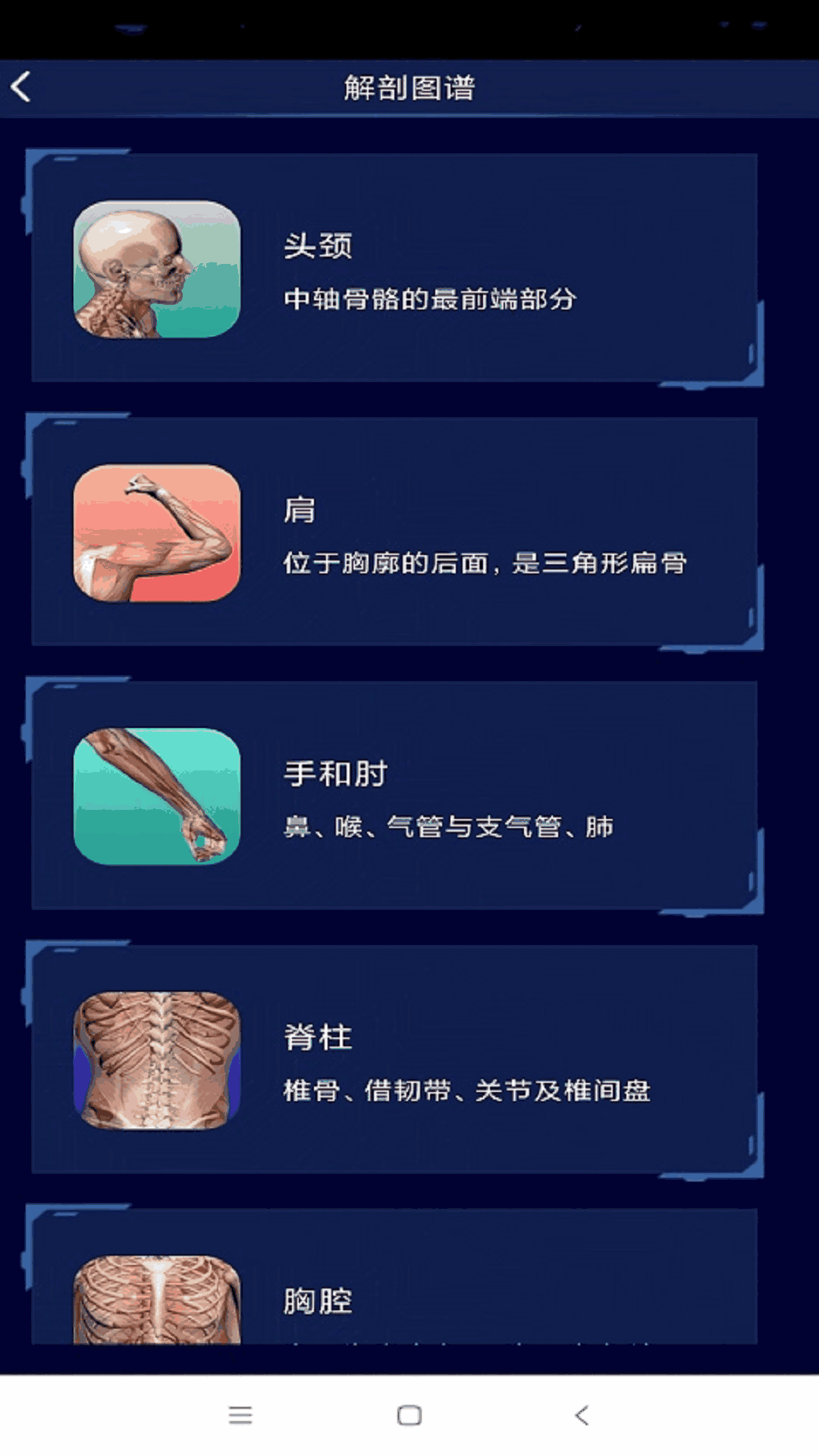Select the 肩 anatomy card
The height and width of the screenshot is (1456, 819).
pos(394,532)
